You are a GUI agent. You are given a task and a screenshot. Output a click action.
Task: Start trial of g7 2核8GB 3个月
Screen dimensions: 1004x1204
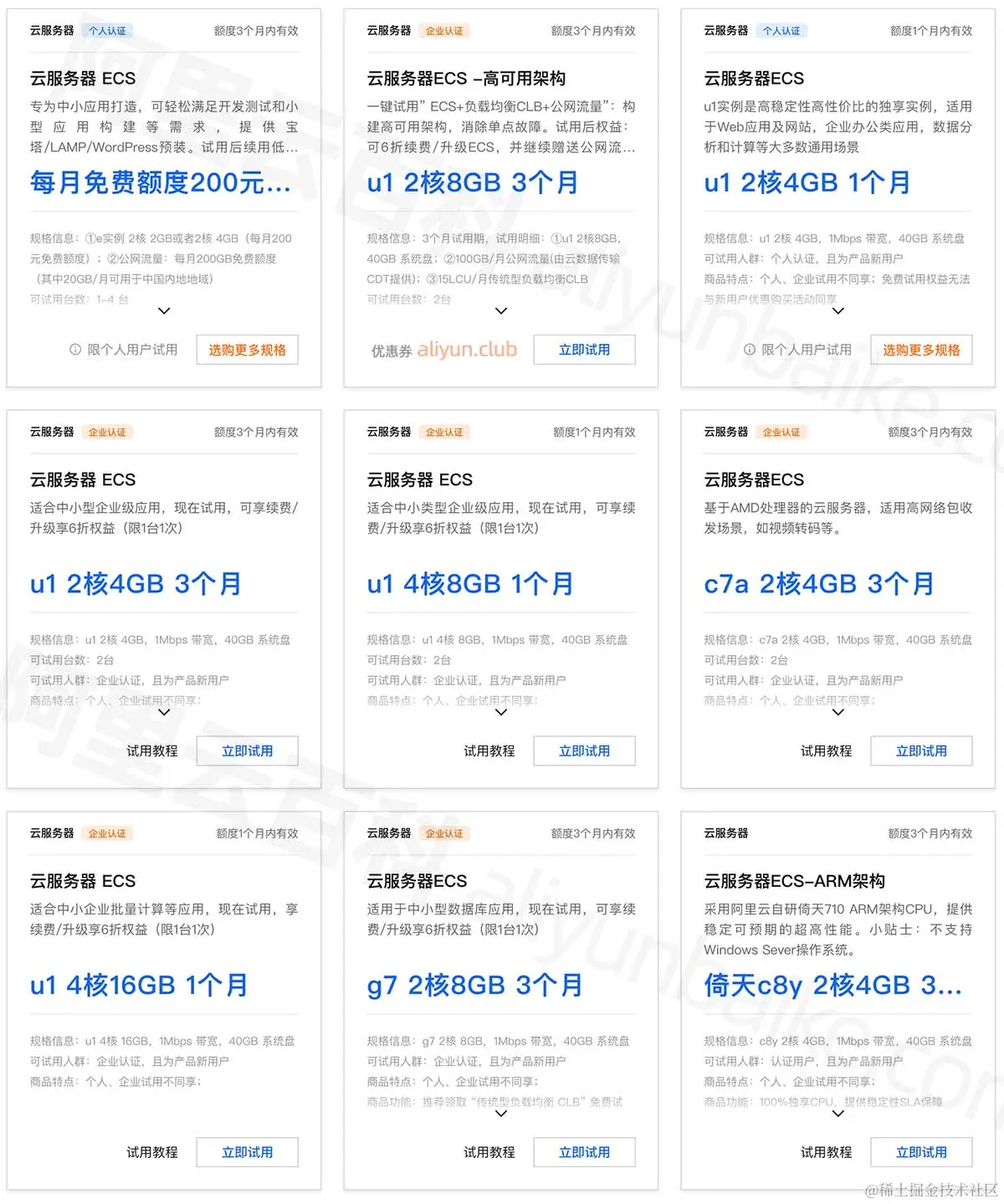tap(584, 1152)
